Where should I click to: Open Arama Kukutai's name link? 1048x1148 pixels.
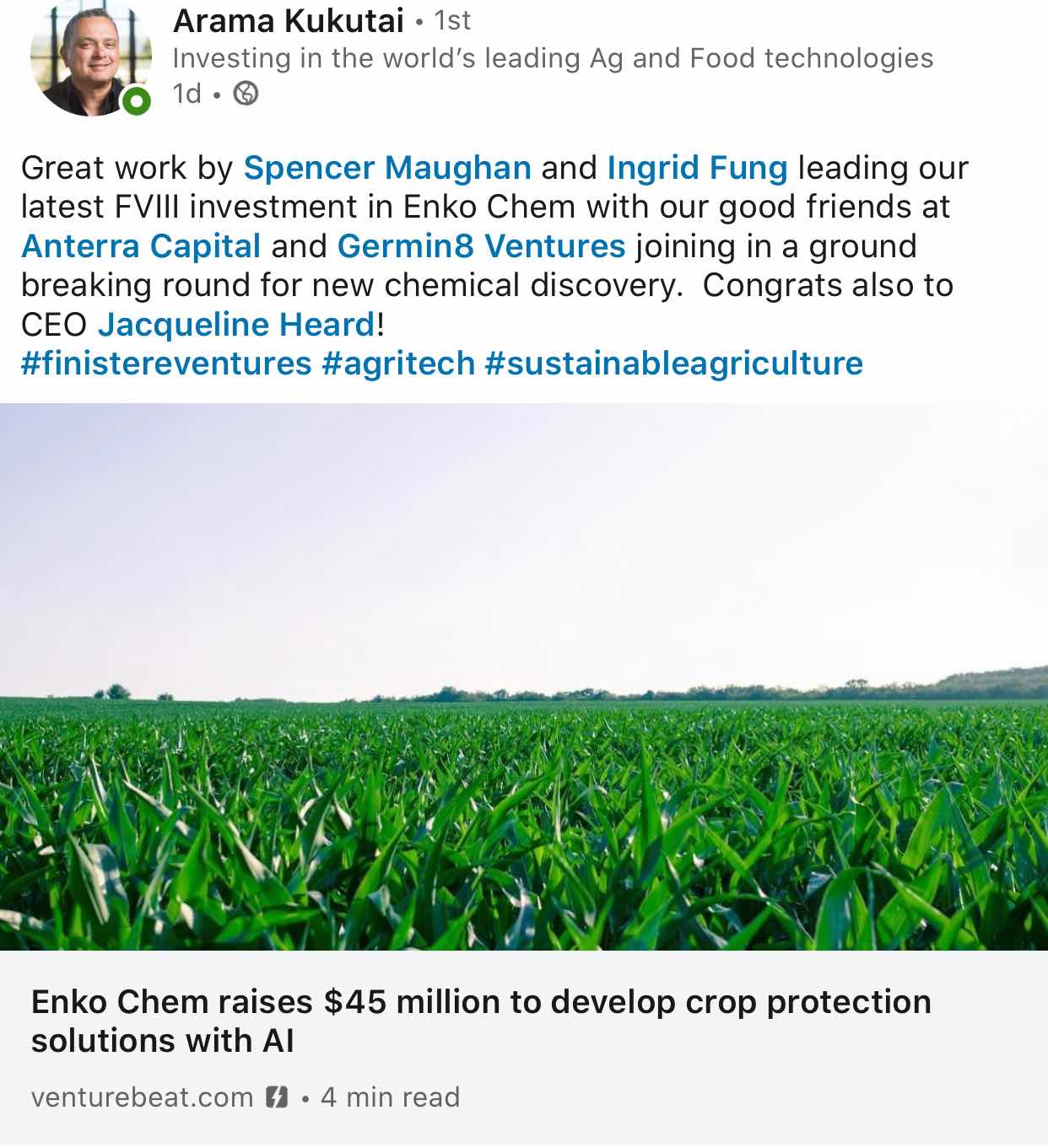click(288, 20)
